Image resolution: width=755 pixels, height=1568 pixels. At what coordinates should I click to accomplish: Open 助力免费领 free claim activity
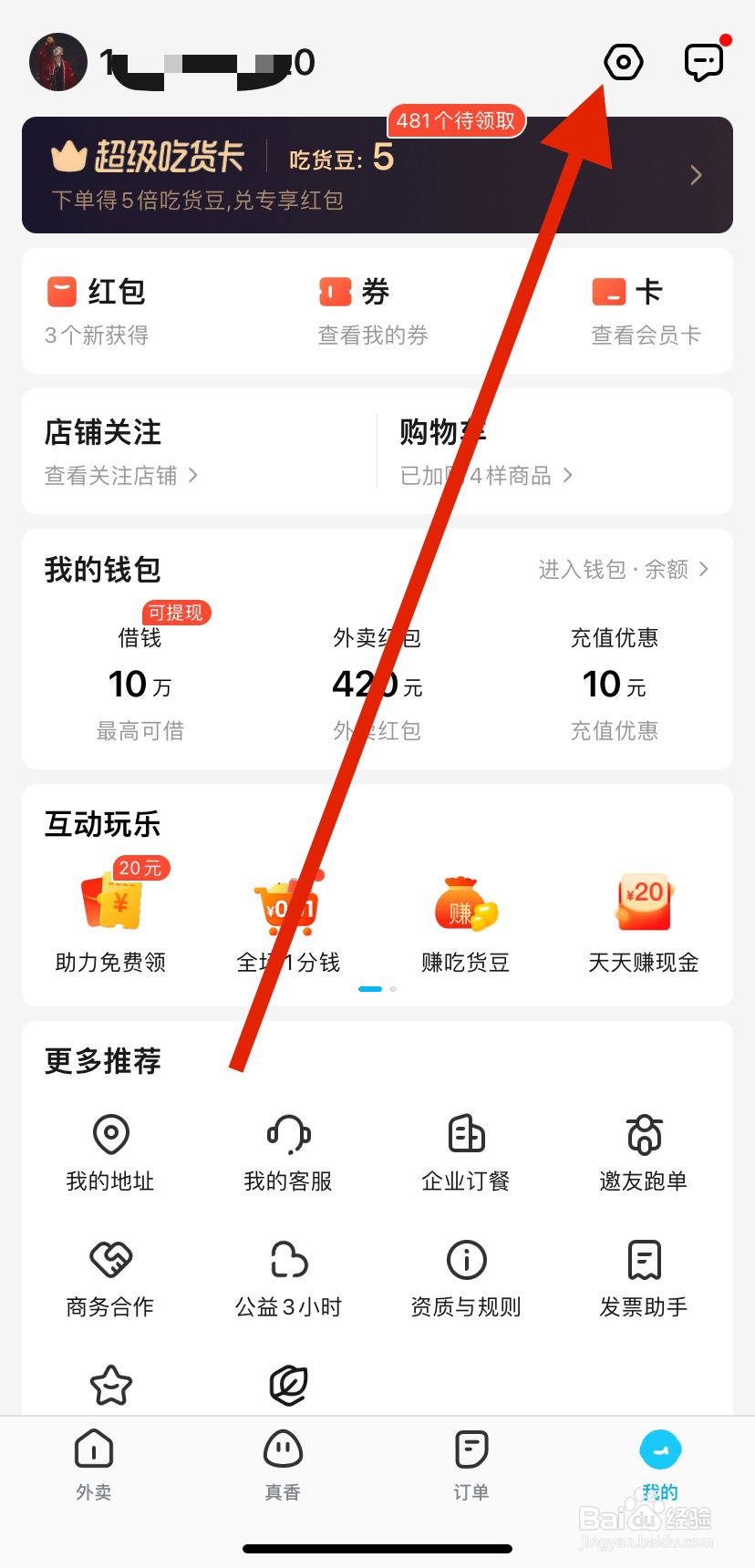tap(109, 921)
